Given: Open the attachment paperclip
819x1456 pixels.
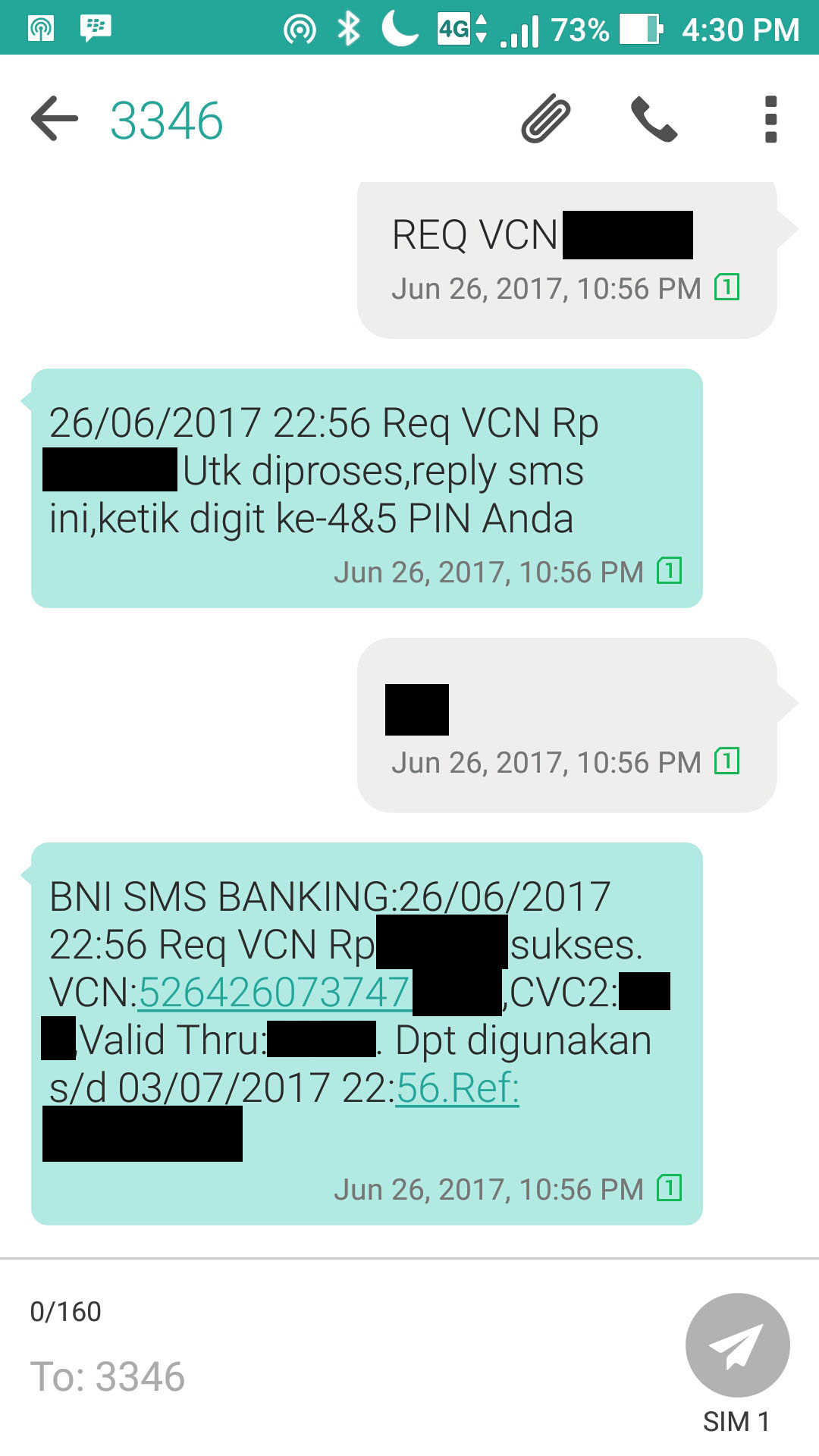Looking at the screenshot, I should tap(546, 119).
